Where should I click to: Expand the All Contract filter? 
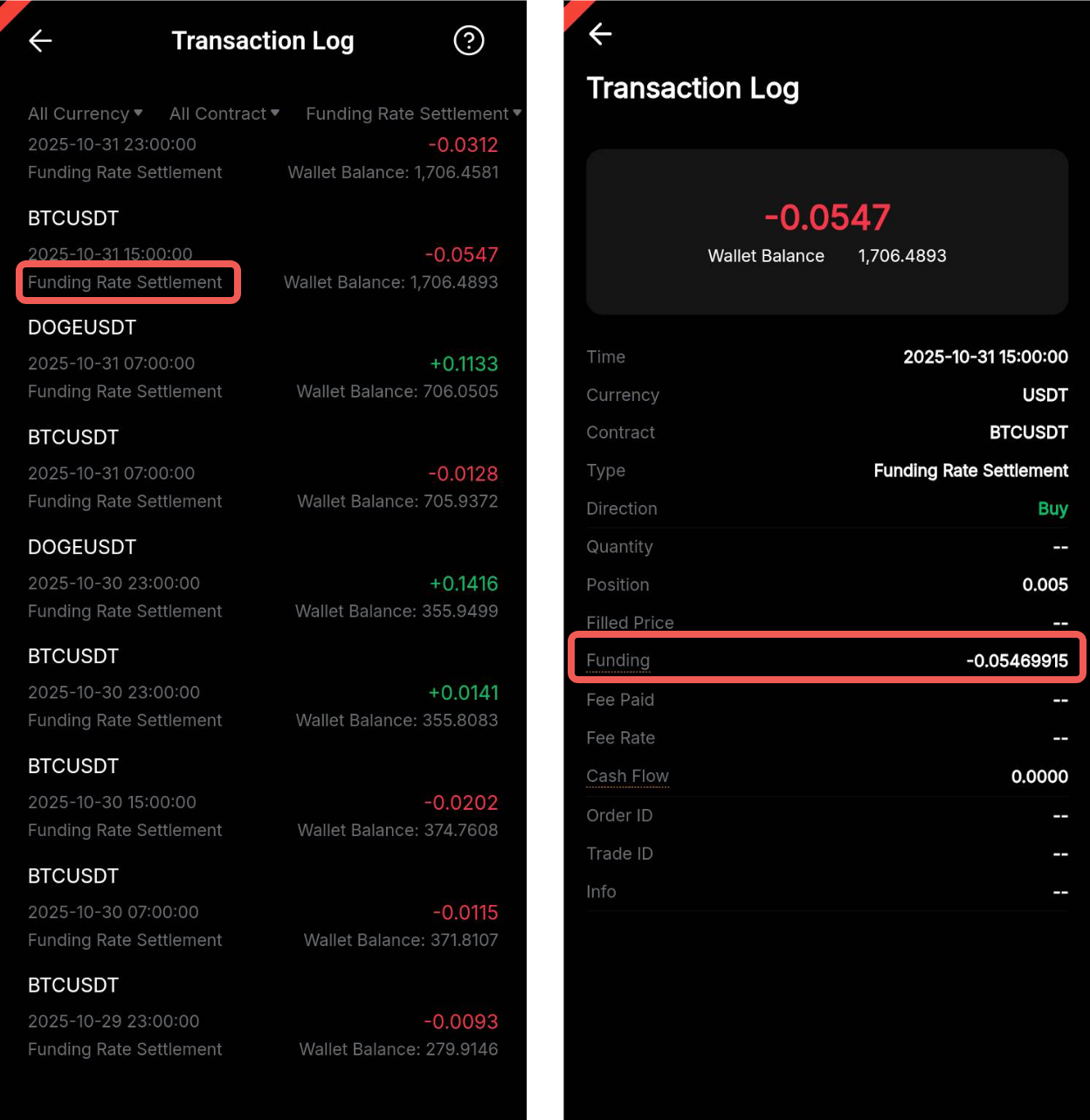(224, 114)
